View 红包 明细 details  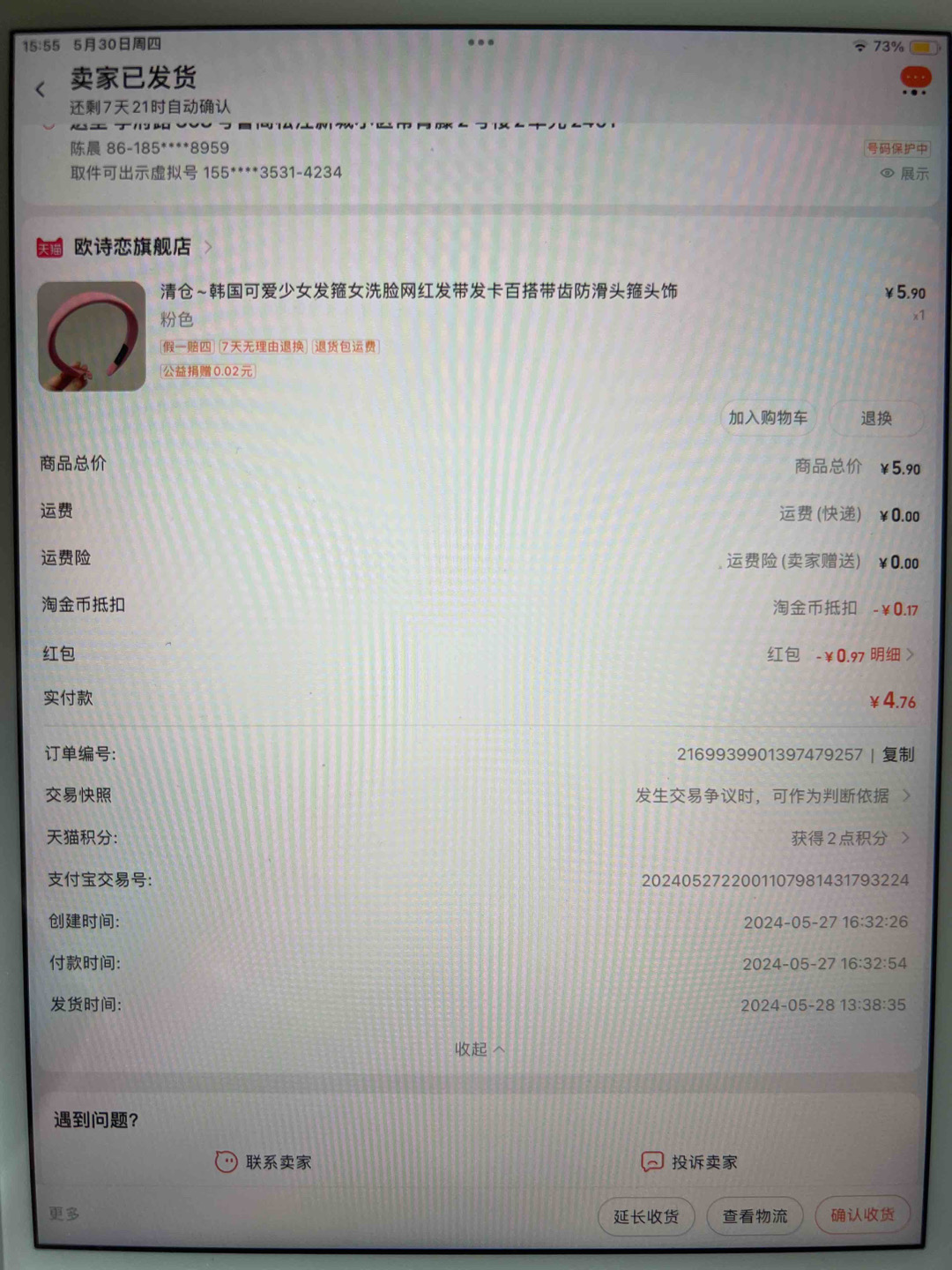(x=890, y=654)
